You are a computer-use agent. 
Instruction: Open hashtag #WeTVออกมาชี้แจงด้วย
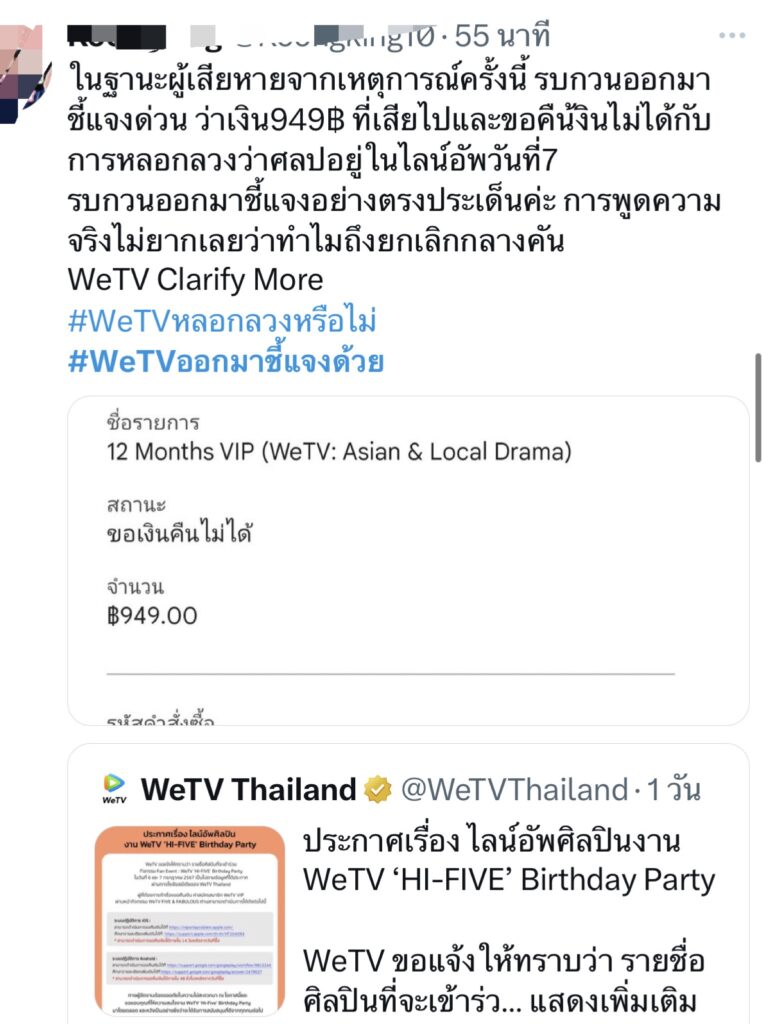225,361
